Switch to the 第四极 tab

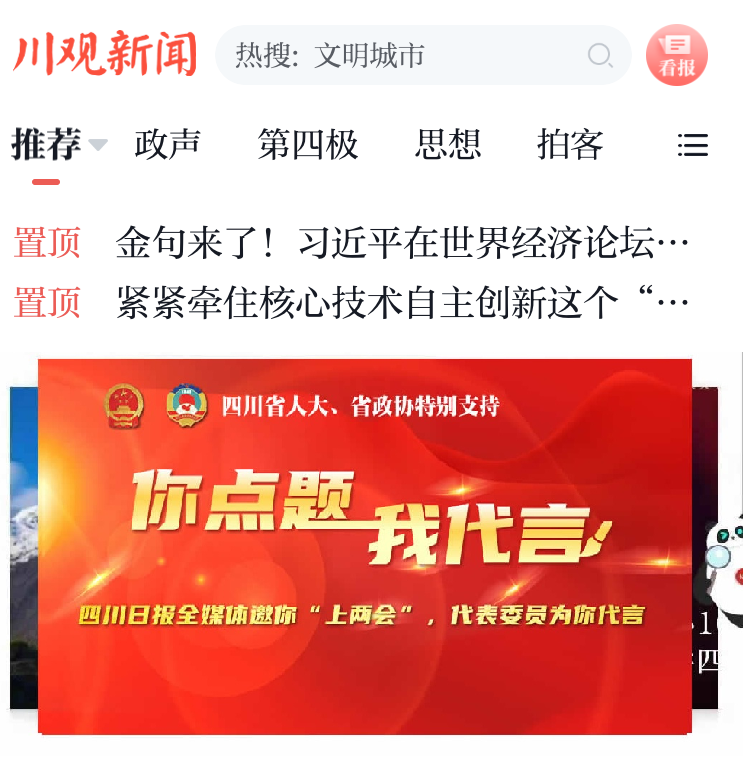click(307, 145)
